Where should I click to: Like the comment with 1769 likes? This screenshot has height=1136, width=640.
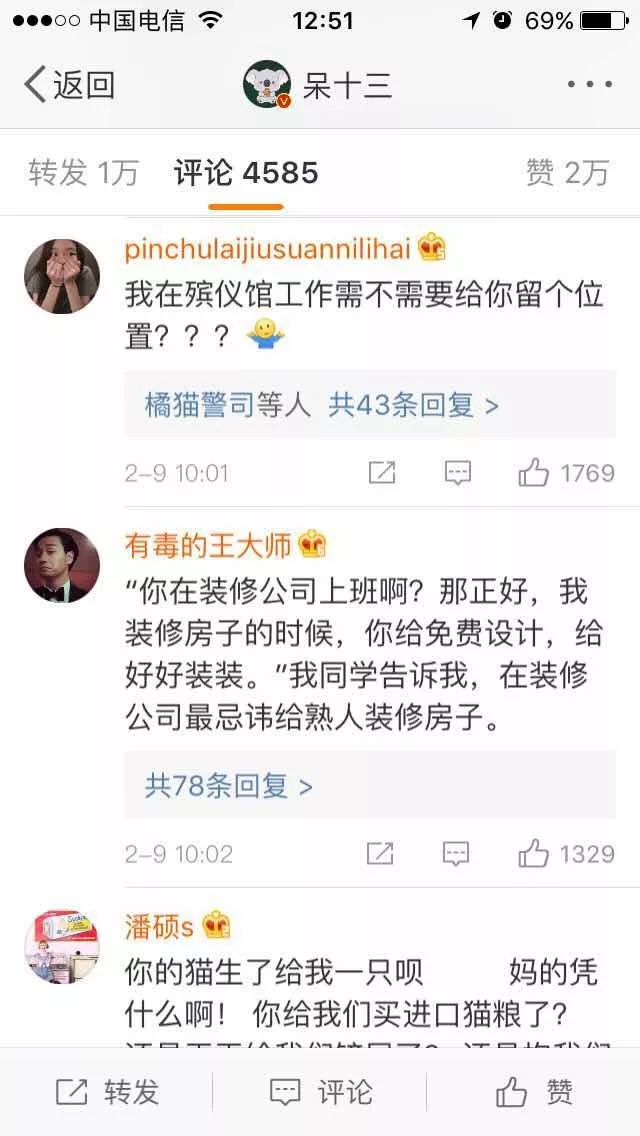(566, 474)
